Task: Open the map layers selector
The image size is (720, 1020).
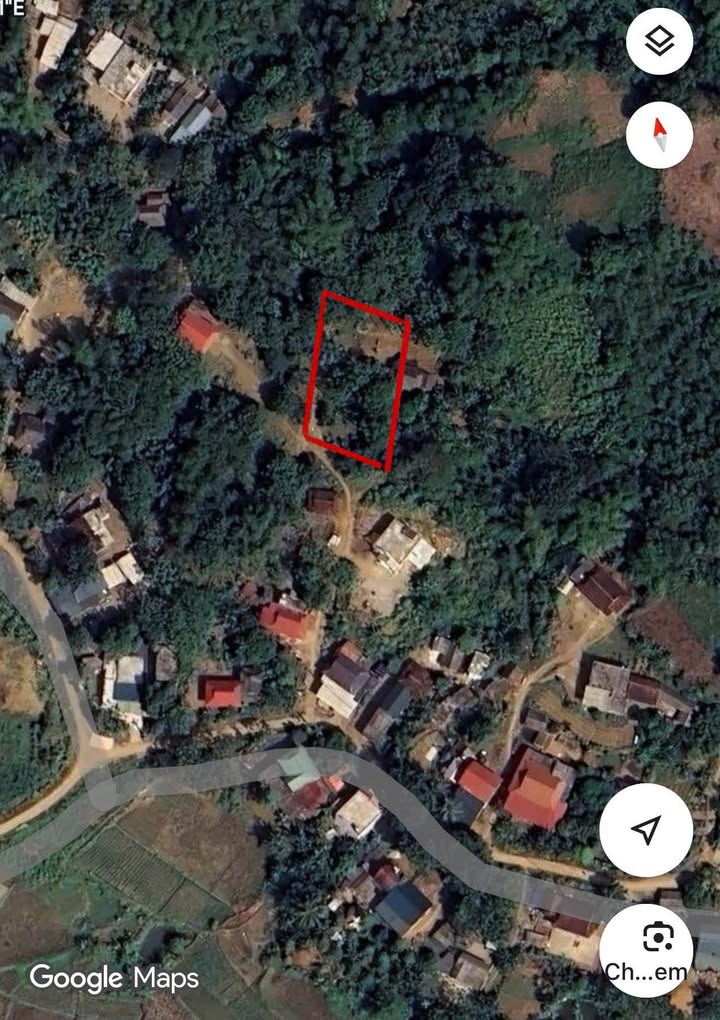Action: coord(659,42)
